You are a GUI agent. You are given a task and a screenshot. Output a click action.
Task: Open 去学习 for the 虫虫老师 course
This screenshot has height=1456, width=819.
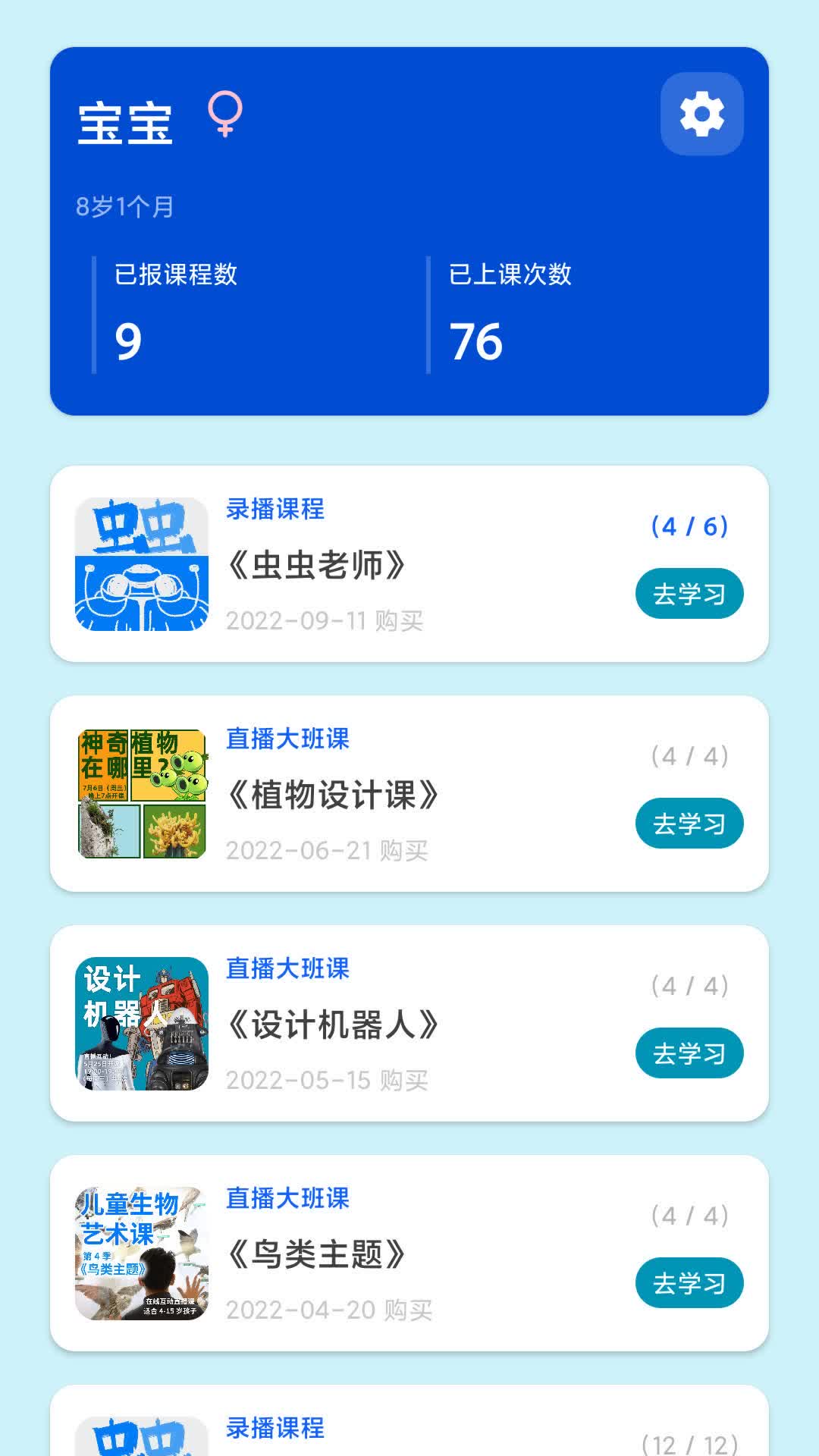[689, 592]
